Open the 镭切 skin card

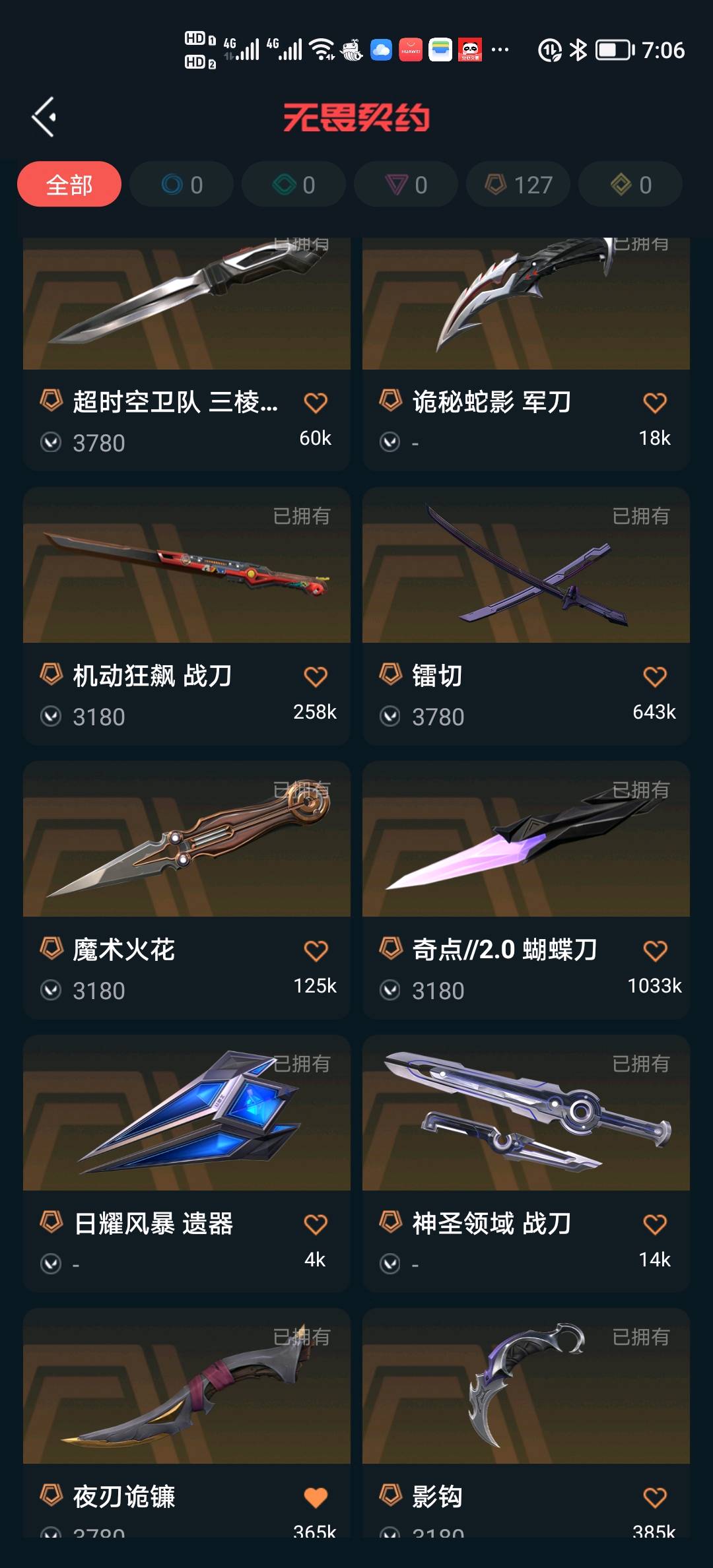click(x=526, y=616)
